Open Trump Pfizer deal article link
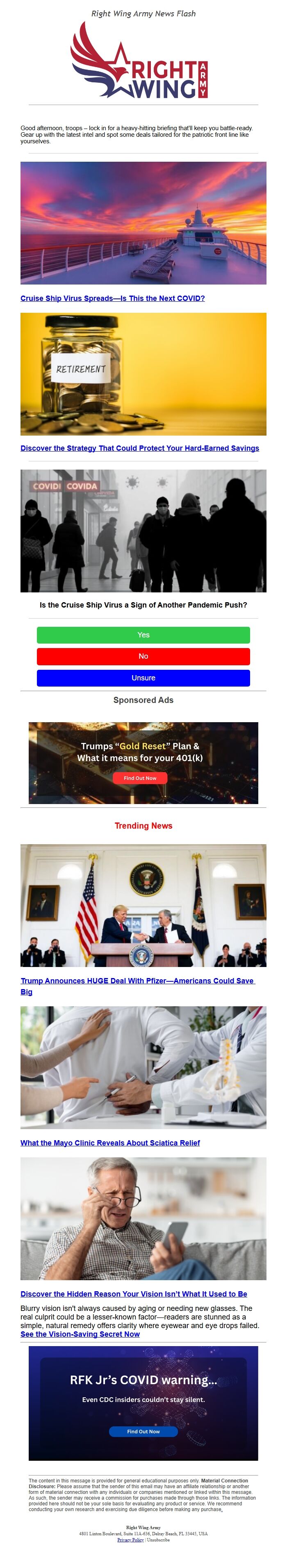287x1568 pixels. 138,986
